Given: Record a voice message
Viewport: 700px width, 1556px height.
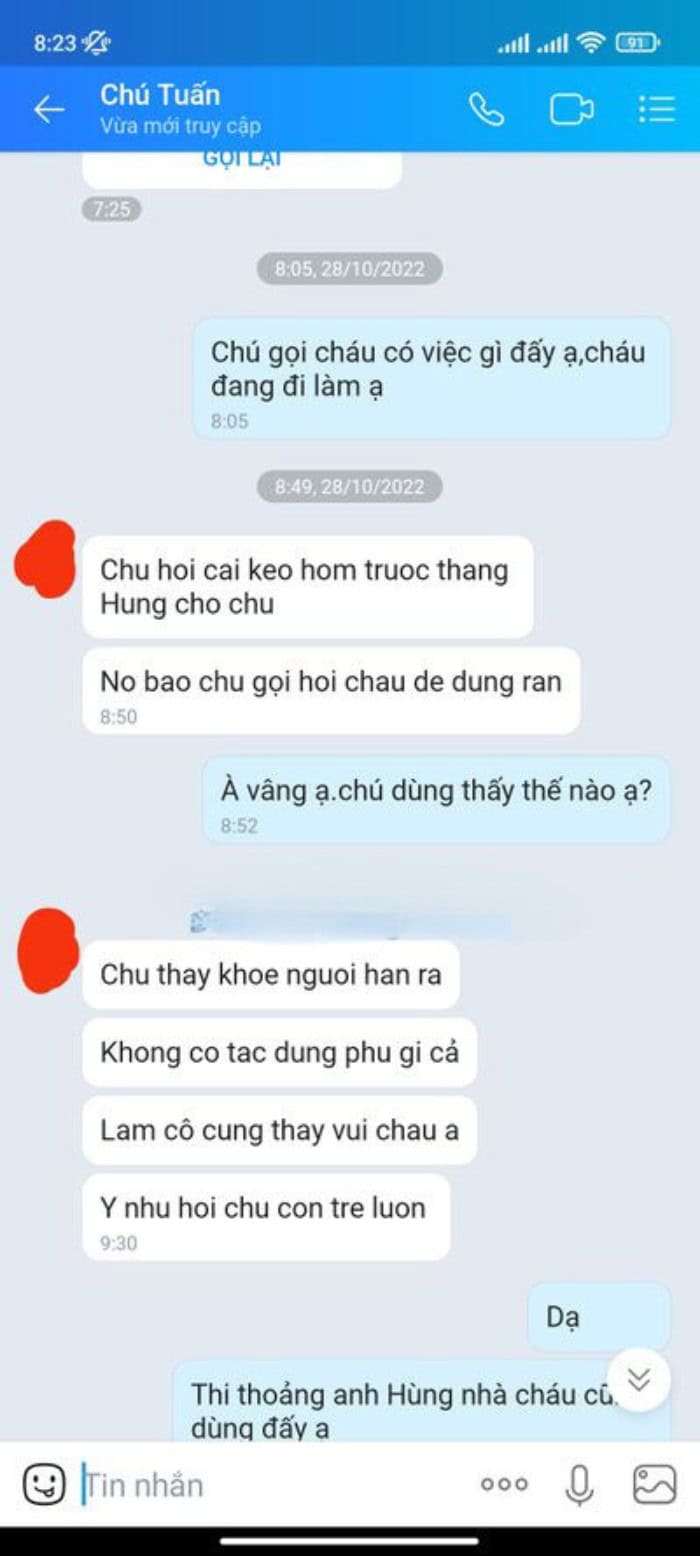Looking at the screenshot, I should click(x=579, y=1485).
